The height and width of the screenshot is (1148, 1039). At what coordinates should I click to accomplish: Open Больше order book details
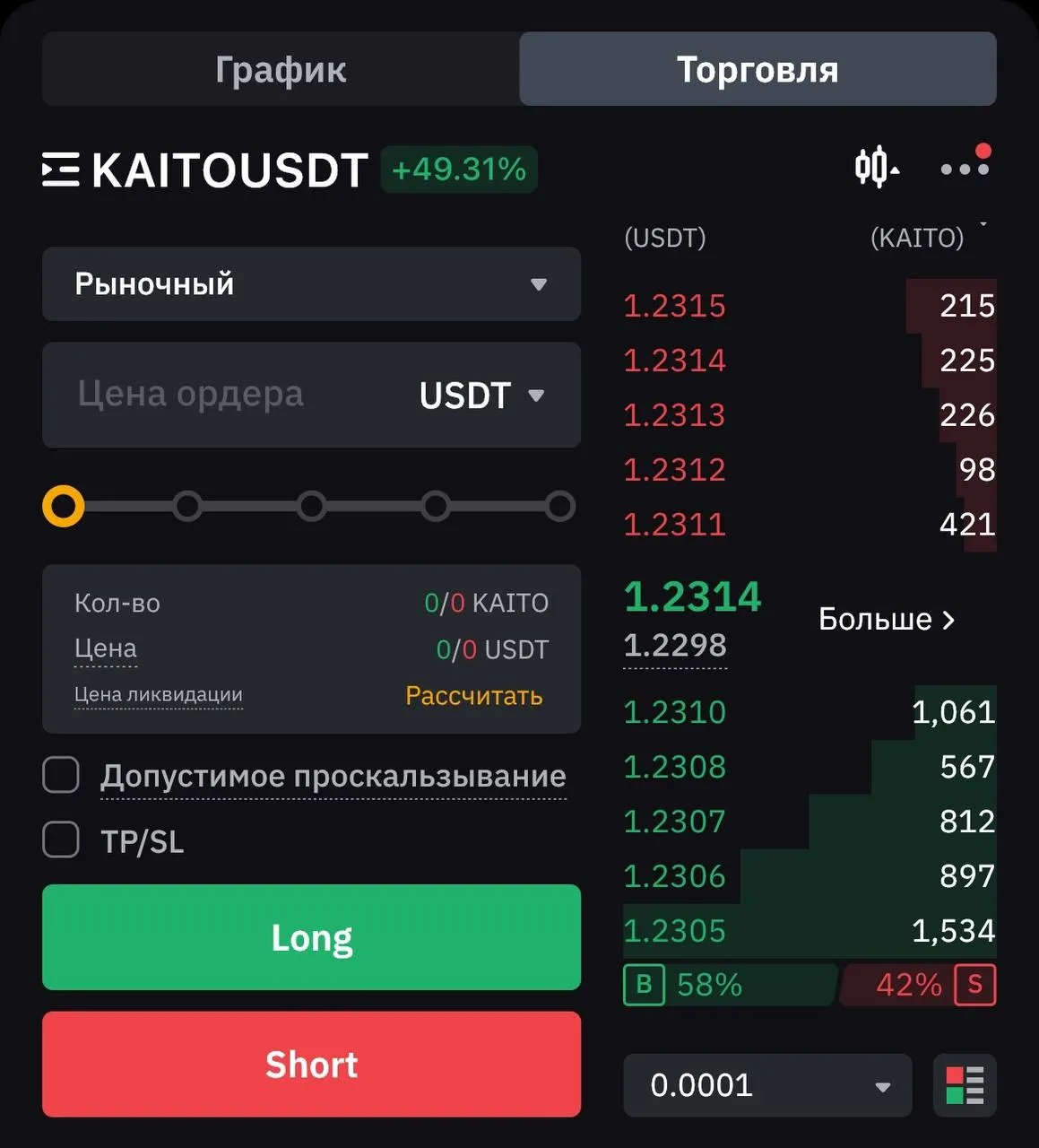pyautogui.click(x=886, y=620)
